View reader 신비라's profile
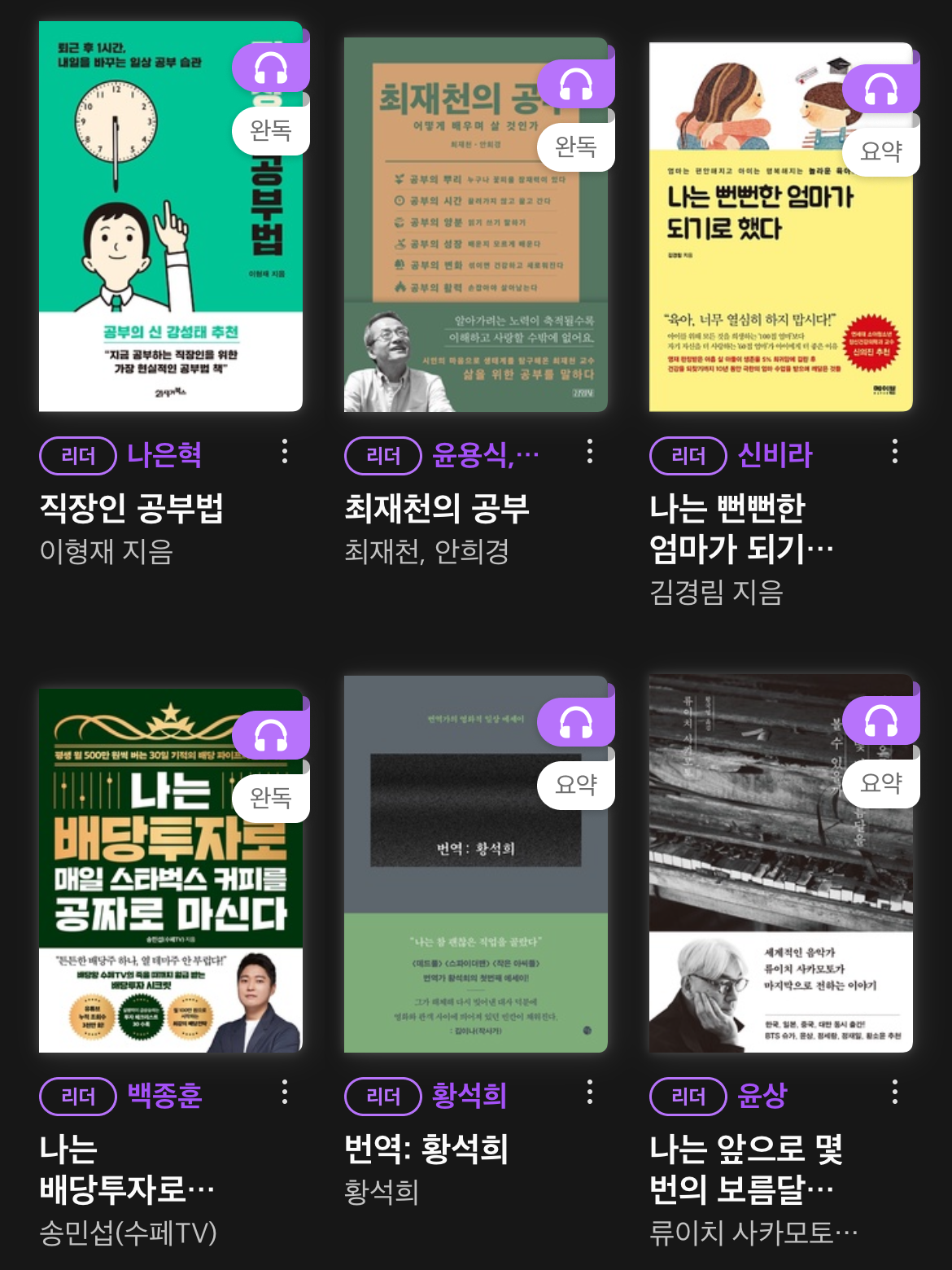The image size is (952, 1270). tap(775, 455)
